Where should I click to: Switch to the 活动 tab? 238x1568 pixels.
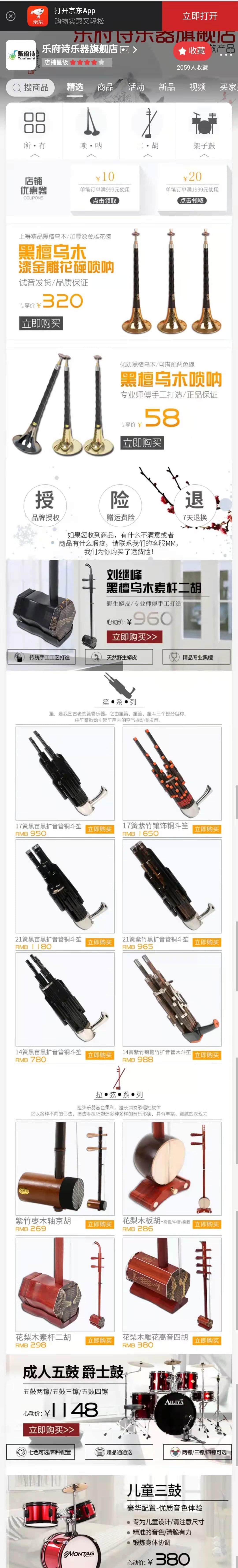pos(136,87)
